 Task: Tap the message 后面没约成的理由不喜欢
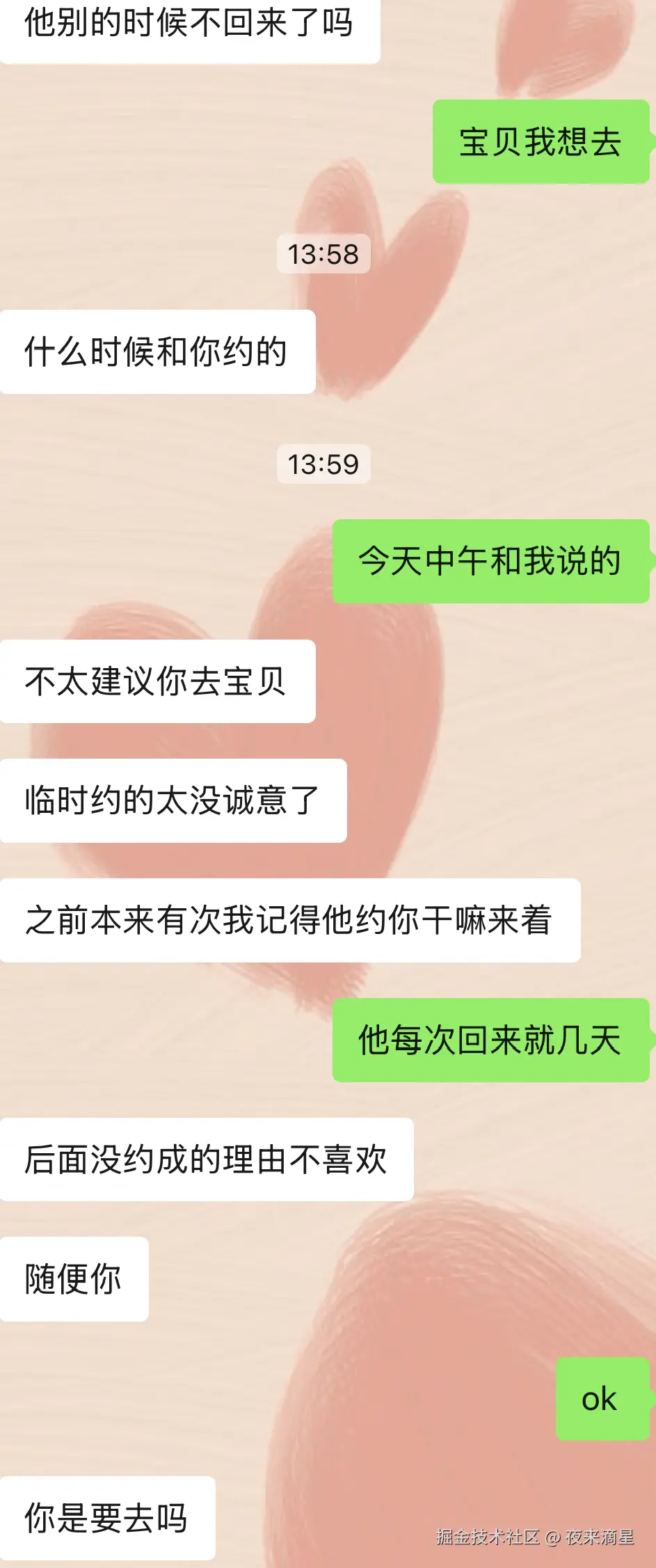pos(207,1157)
